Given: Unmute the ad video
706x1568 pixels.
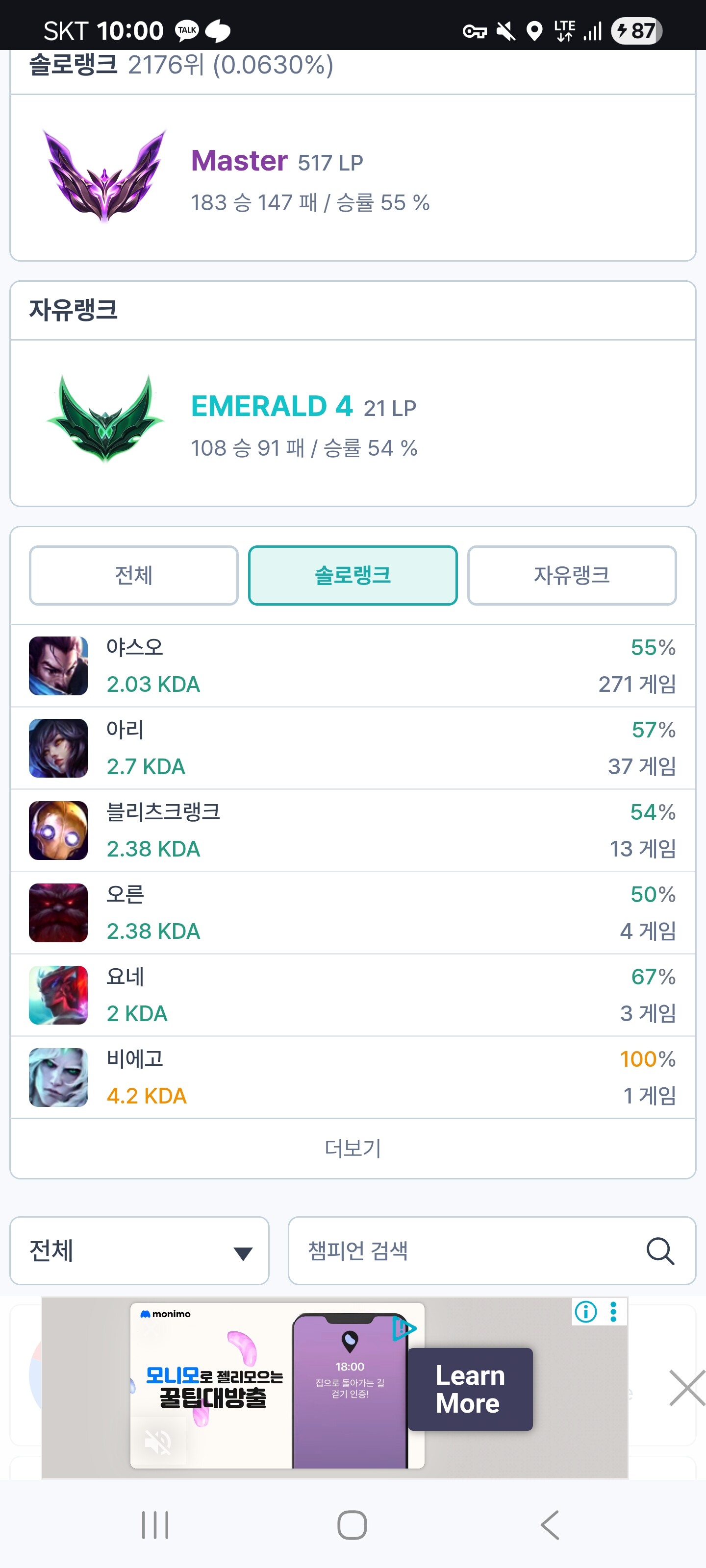Looking at the screenshot, I should pos(158,1442).
